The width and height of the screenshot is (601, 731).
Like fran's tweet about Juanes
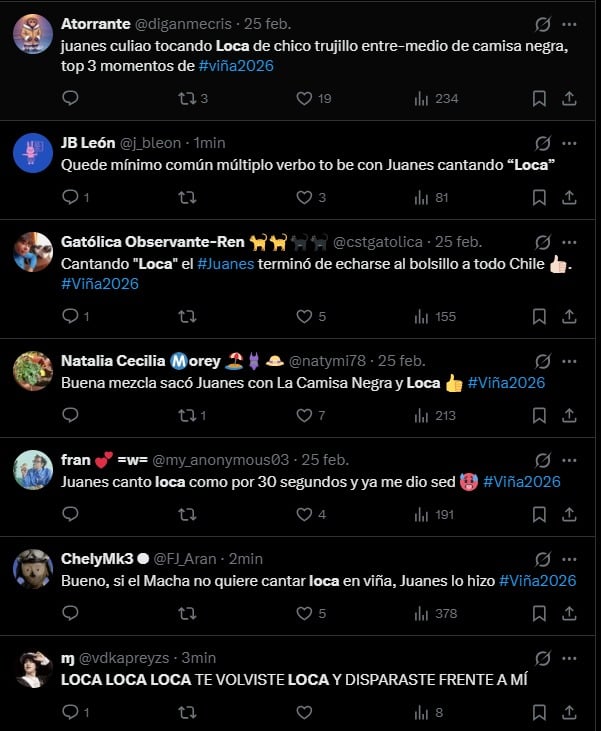[305, 514]
